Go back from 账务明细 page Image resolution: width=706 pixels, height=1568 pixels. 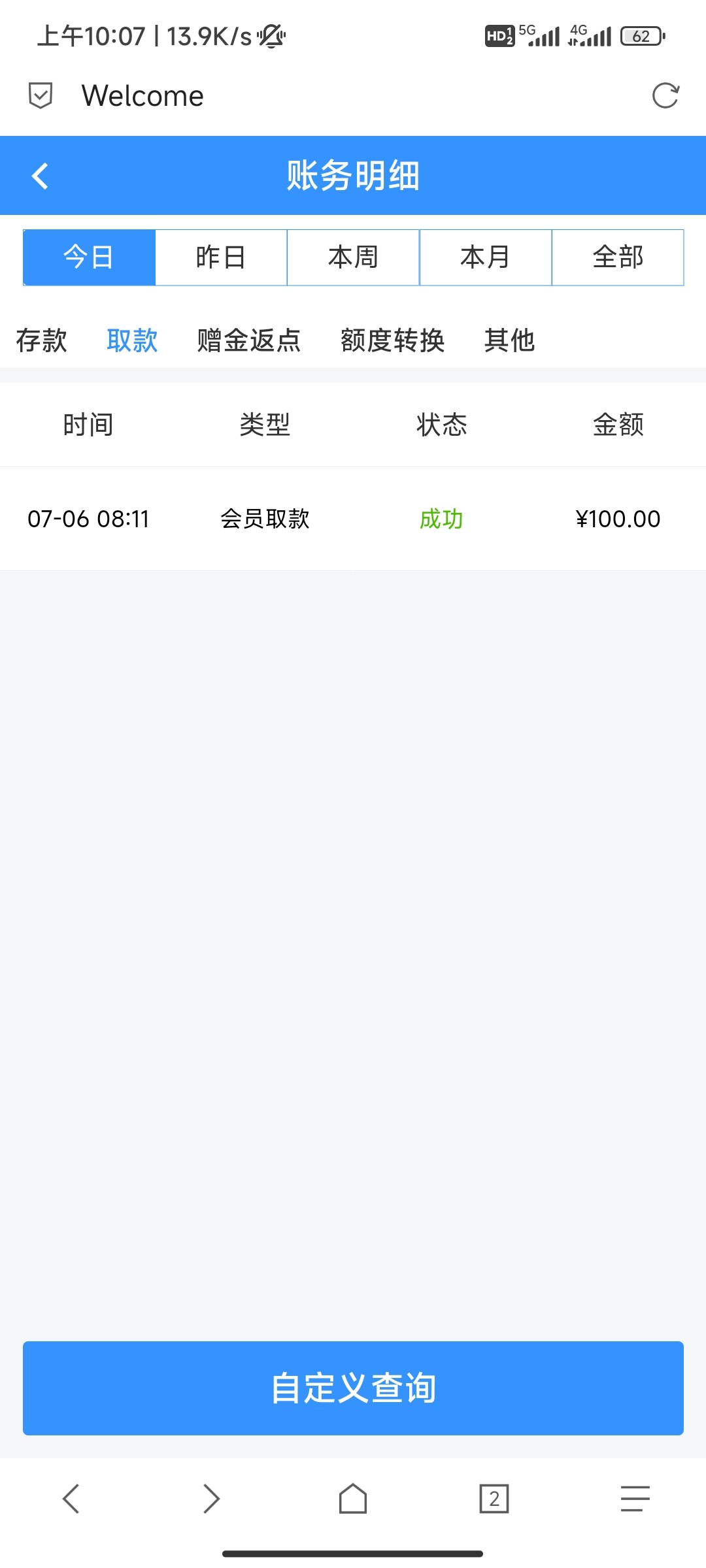pos(41,176)
